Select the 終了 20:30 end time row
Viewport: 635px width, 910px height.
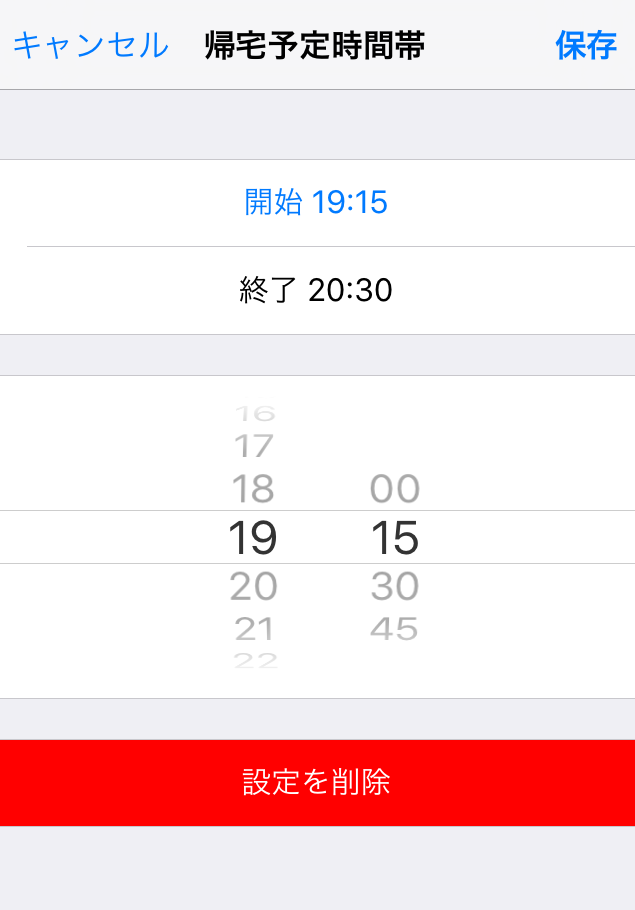click(316, 291)
